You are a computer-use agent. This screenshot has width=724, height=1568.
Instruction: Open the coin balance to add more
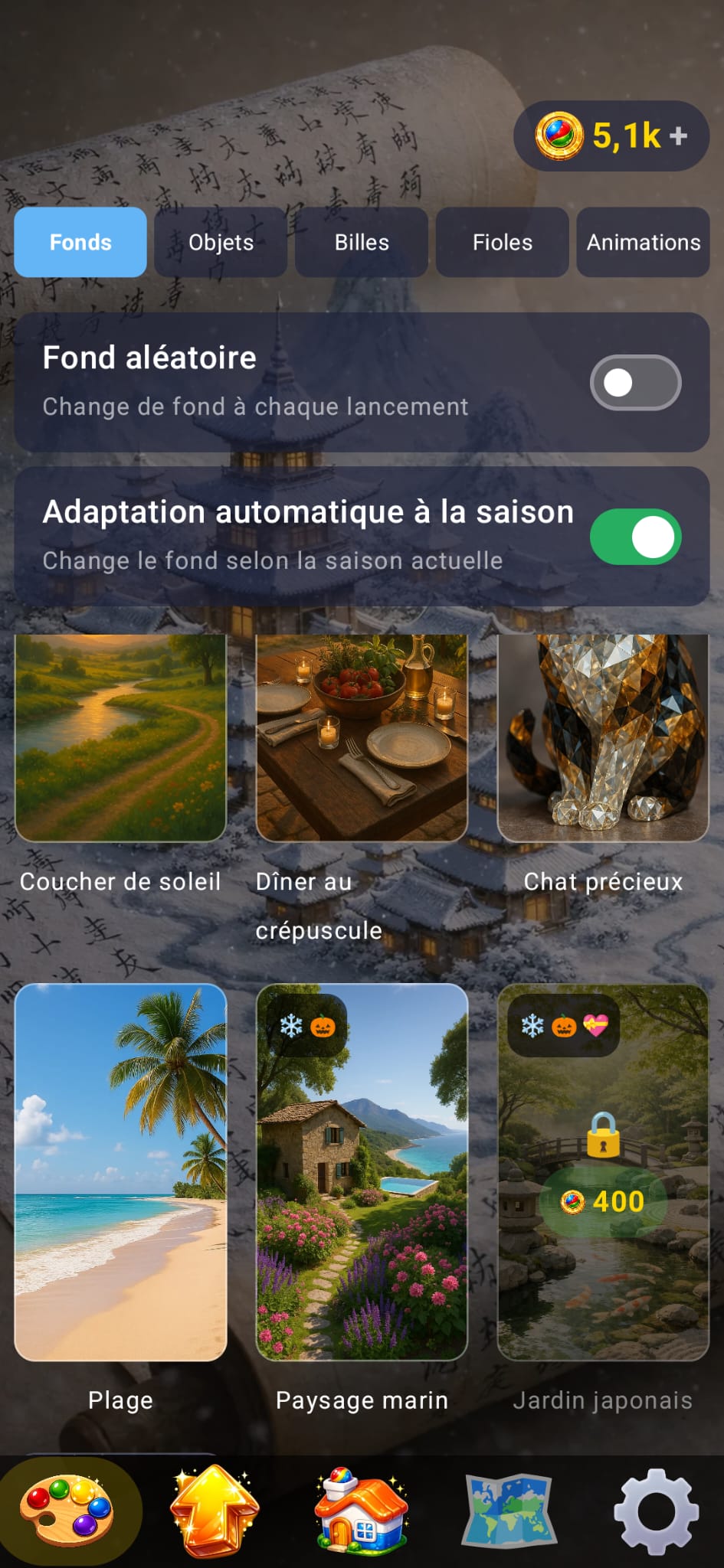click(x=611, y=136)
